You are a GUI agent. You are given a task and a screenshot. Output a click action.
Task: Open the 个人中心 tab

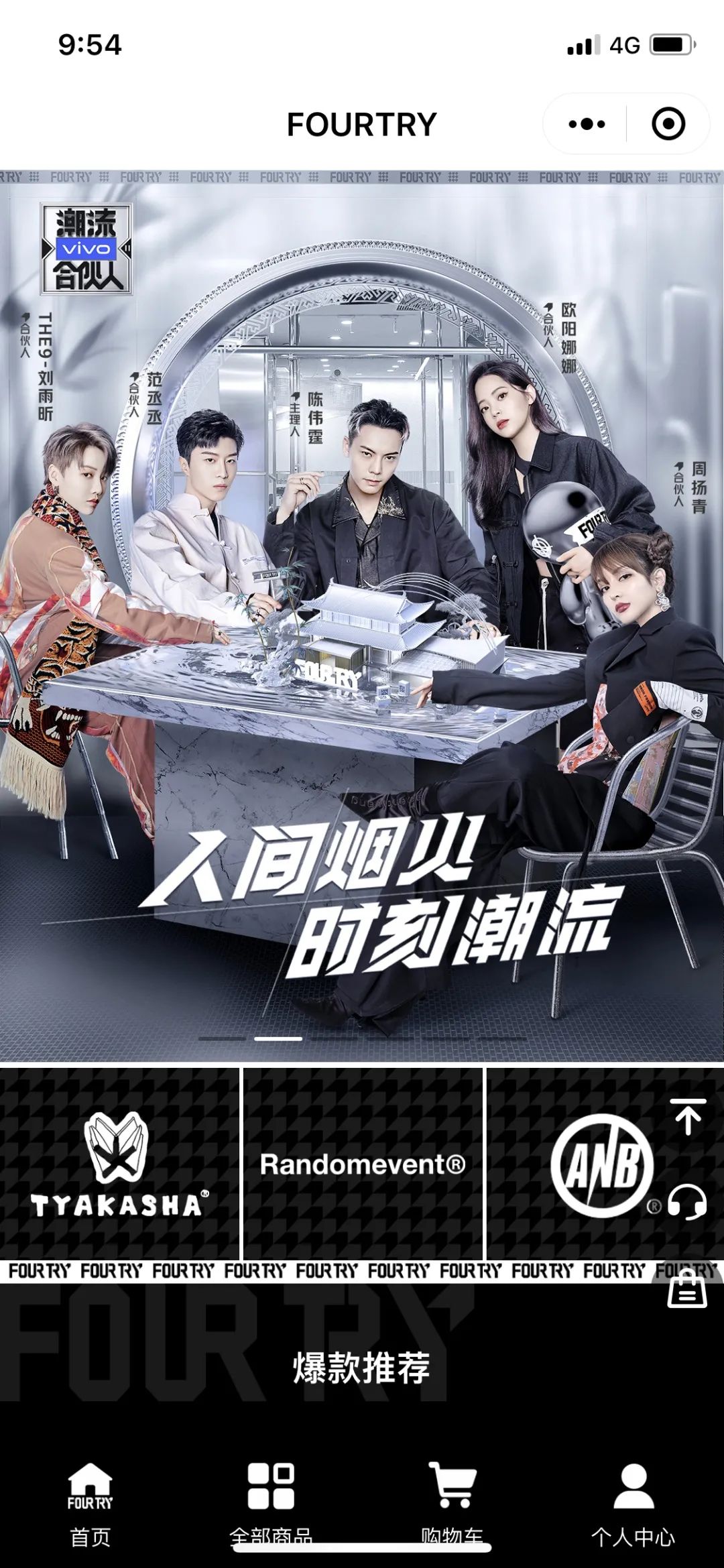click(633, 1498)
